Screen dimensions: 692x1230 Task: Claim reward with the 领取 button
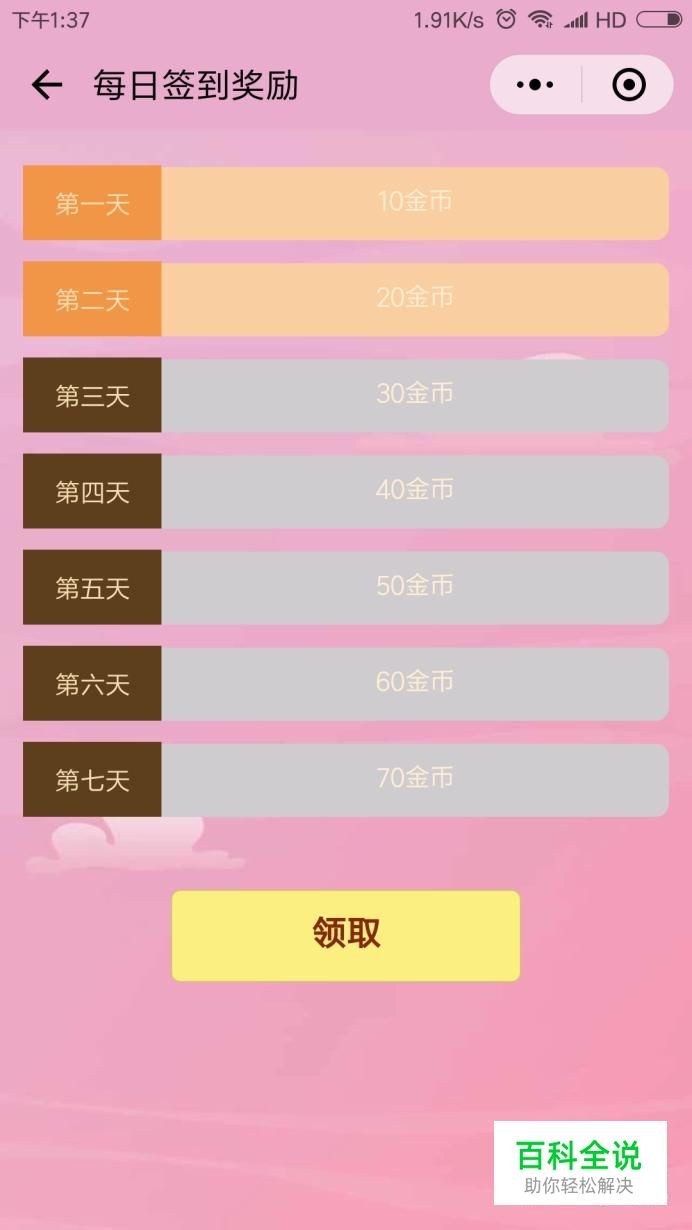click(346, 935)
